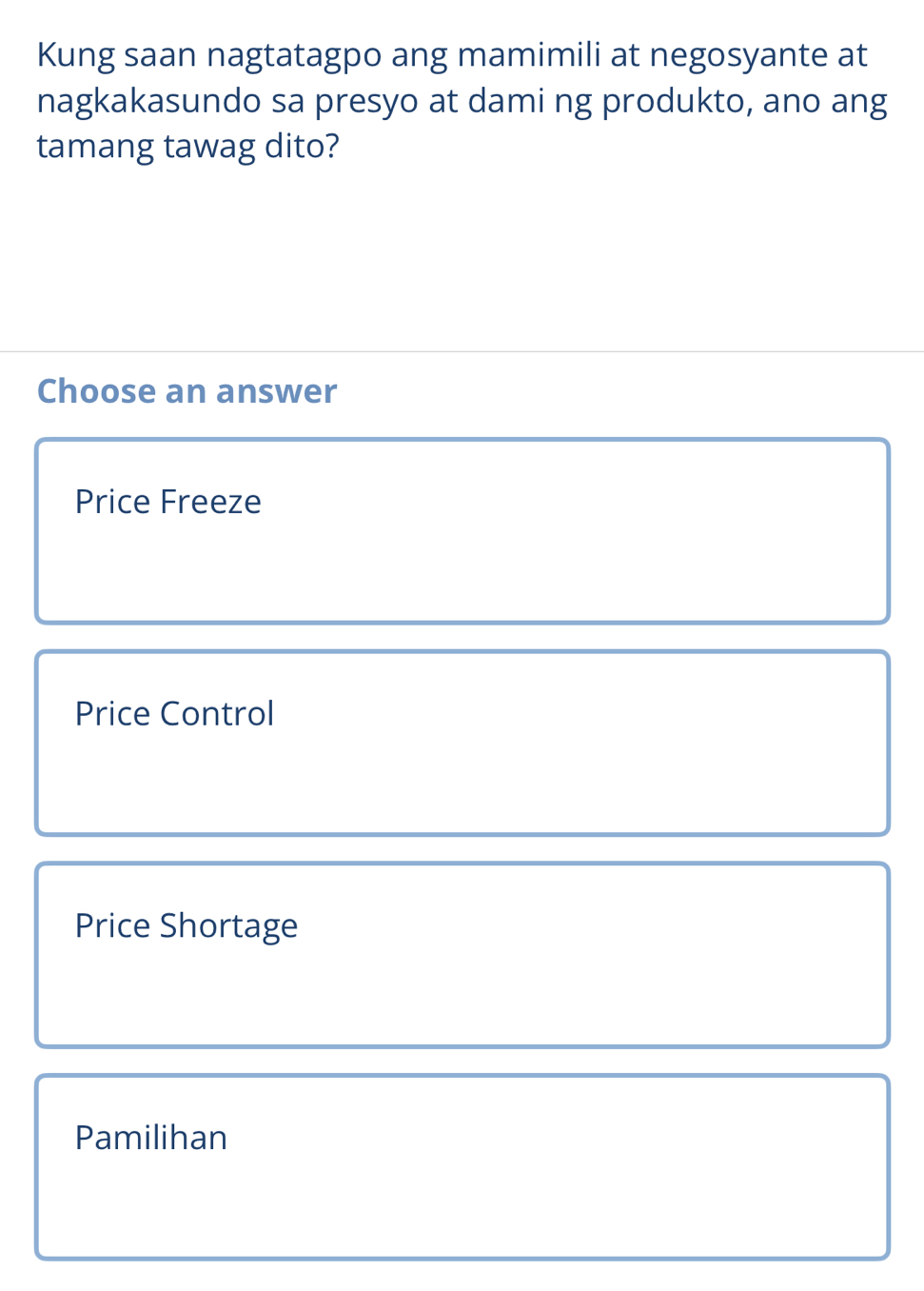The height and width of the screenshot is (1291, 924).
Task: Click the text "Price Freeze"
Action: click(167, 502)
